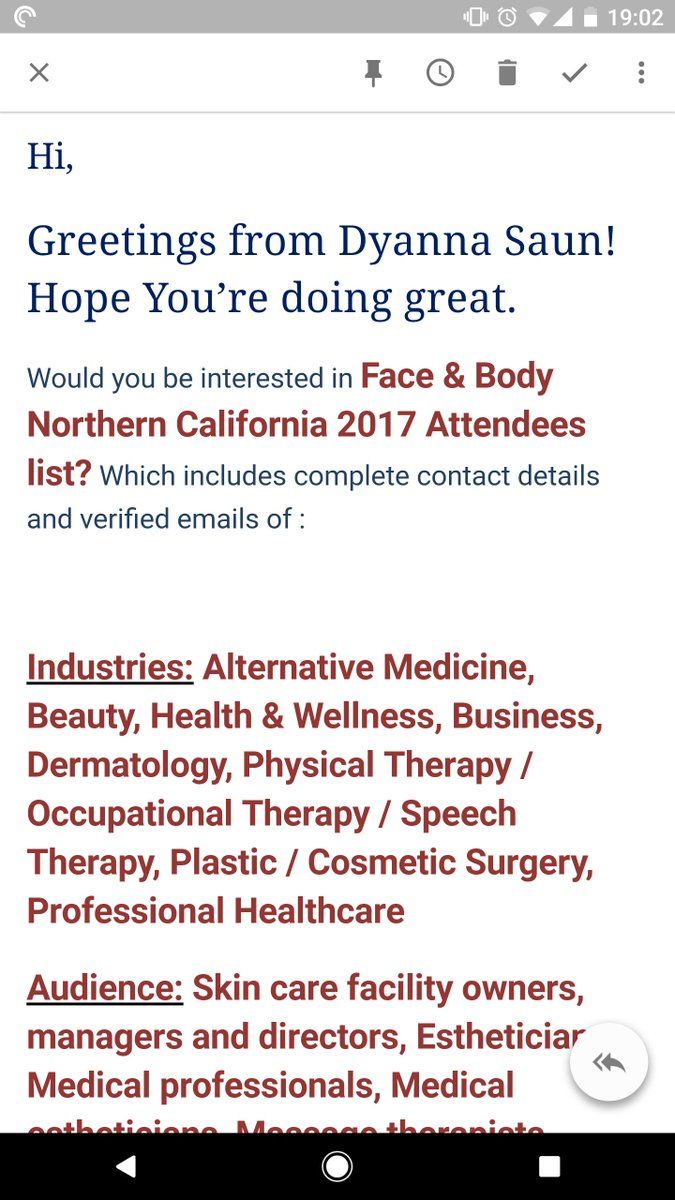The height and width of the screenshot is (1200, 675).
Task: Snooze the email with the clock icon
Action: 440,72
